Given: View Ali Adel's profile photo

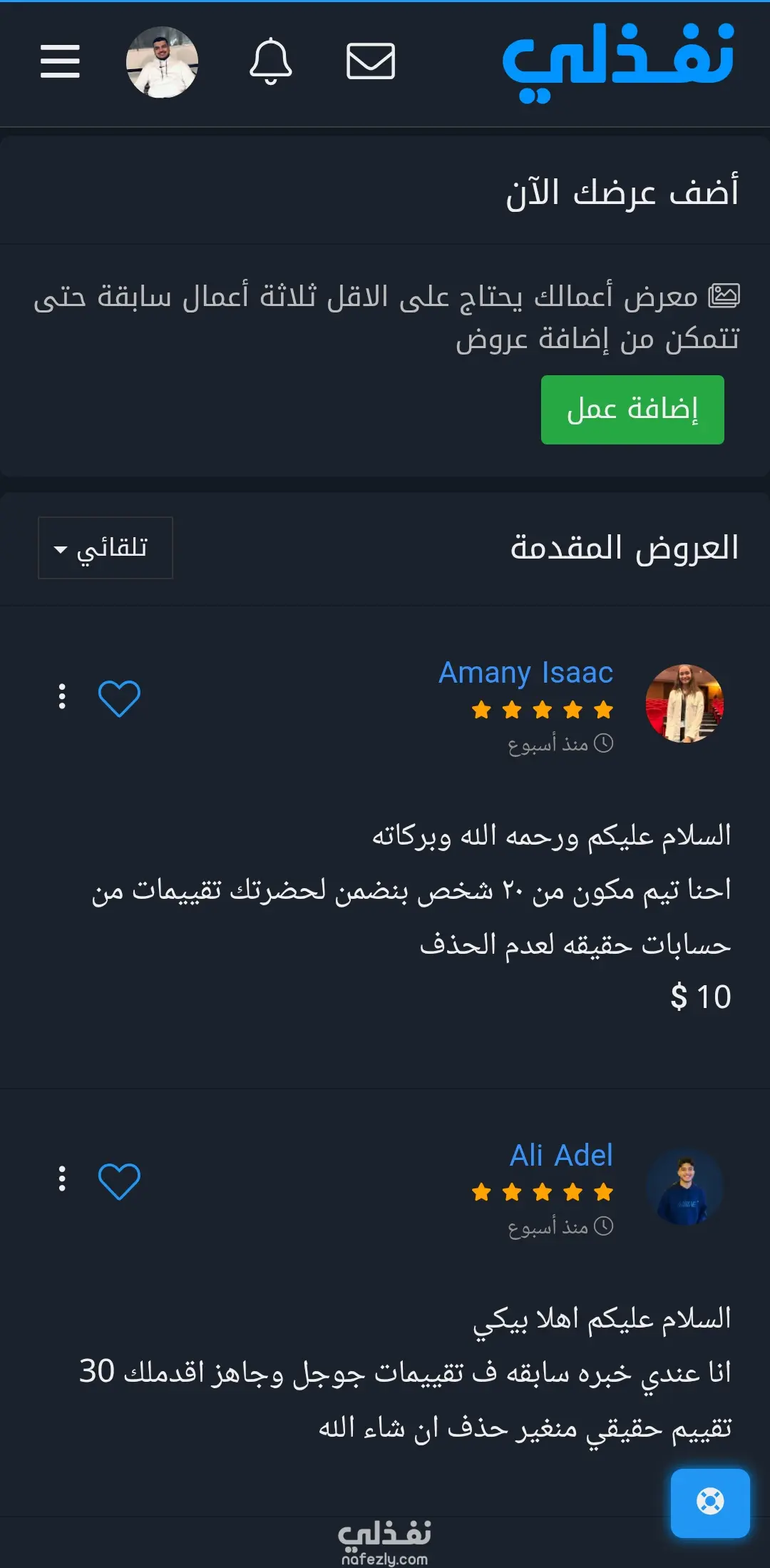Looking at the screenshot, I should [684, 1186].
